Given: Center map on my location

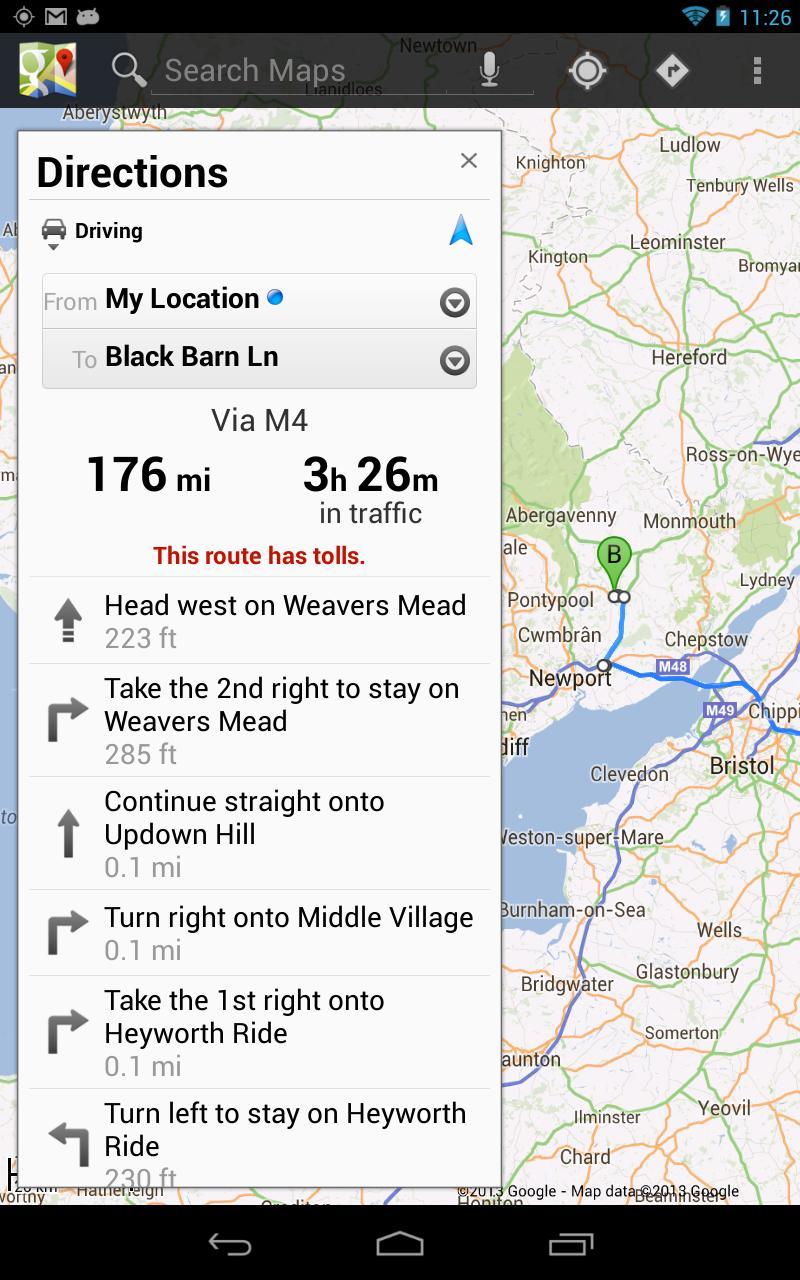Looking at the screenshot, I should pyautogui.click(x=587, y=71).
